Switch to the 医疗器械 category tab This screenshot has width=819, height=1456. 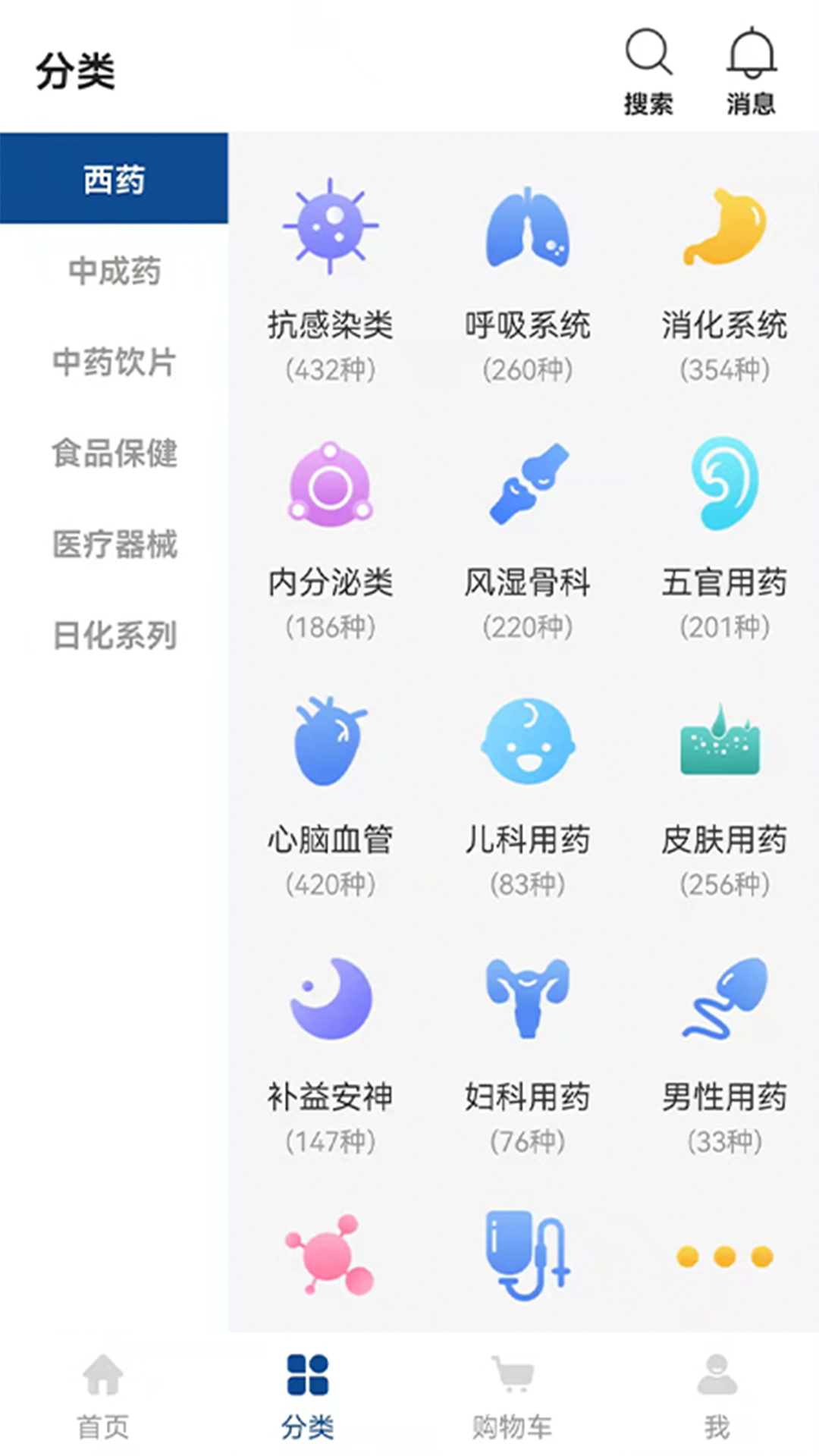pos(114,546)
